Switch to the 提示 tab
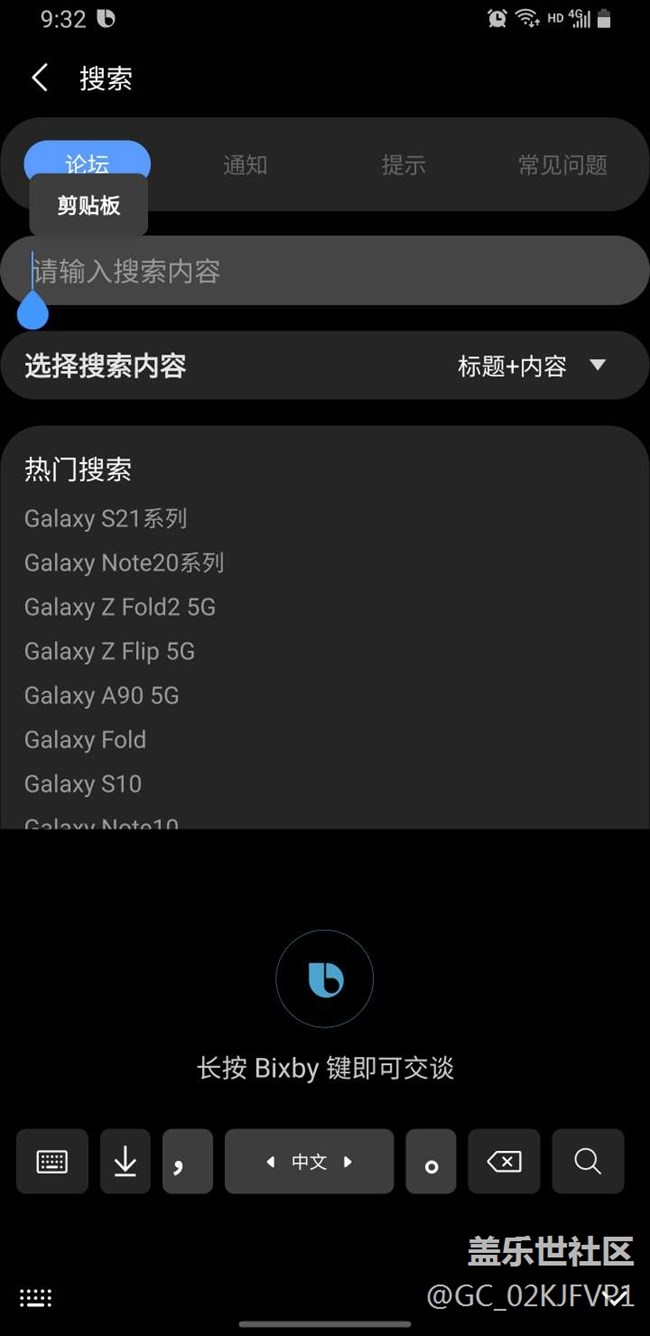650x1336 pixels. pyautogui.click(x=403, y=165)
